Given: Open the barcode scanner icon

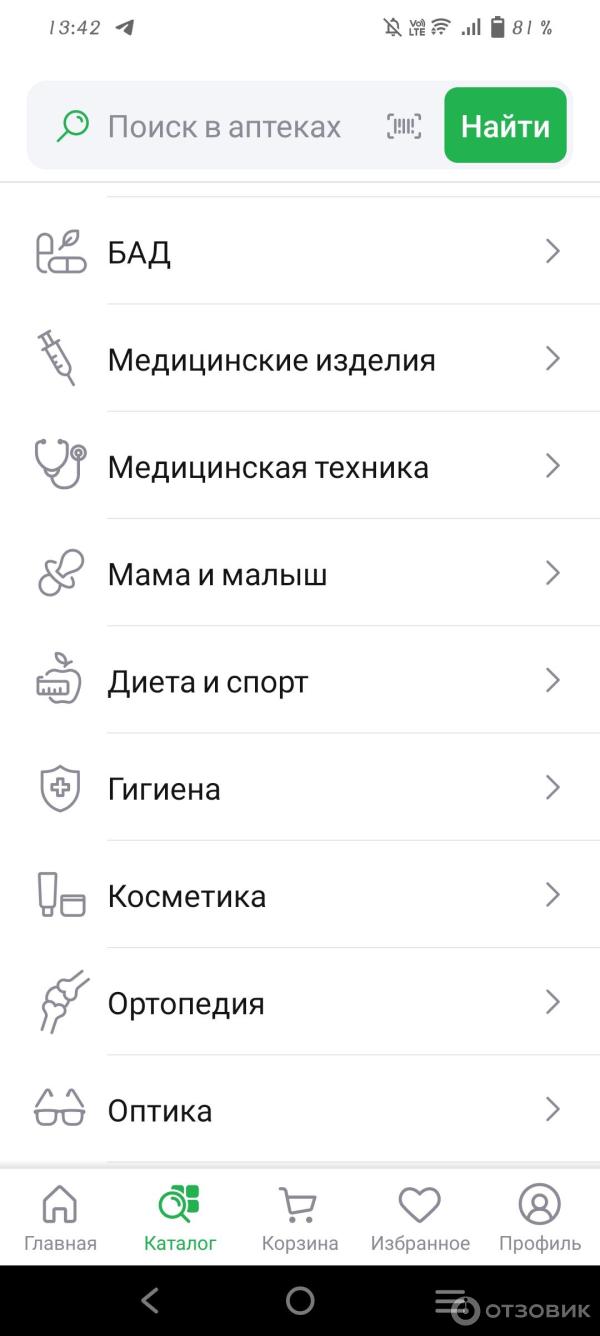Looking at the screenshot, I should pyautogui.click(x=404, y=126).
